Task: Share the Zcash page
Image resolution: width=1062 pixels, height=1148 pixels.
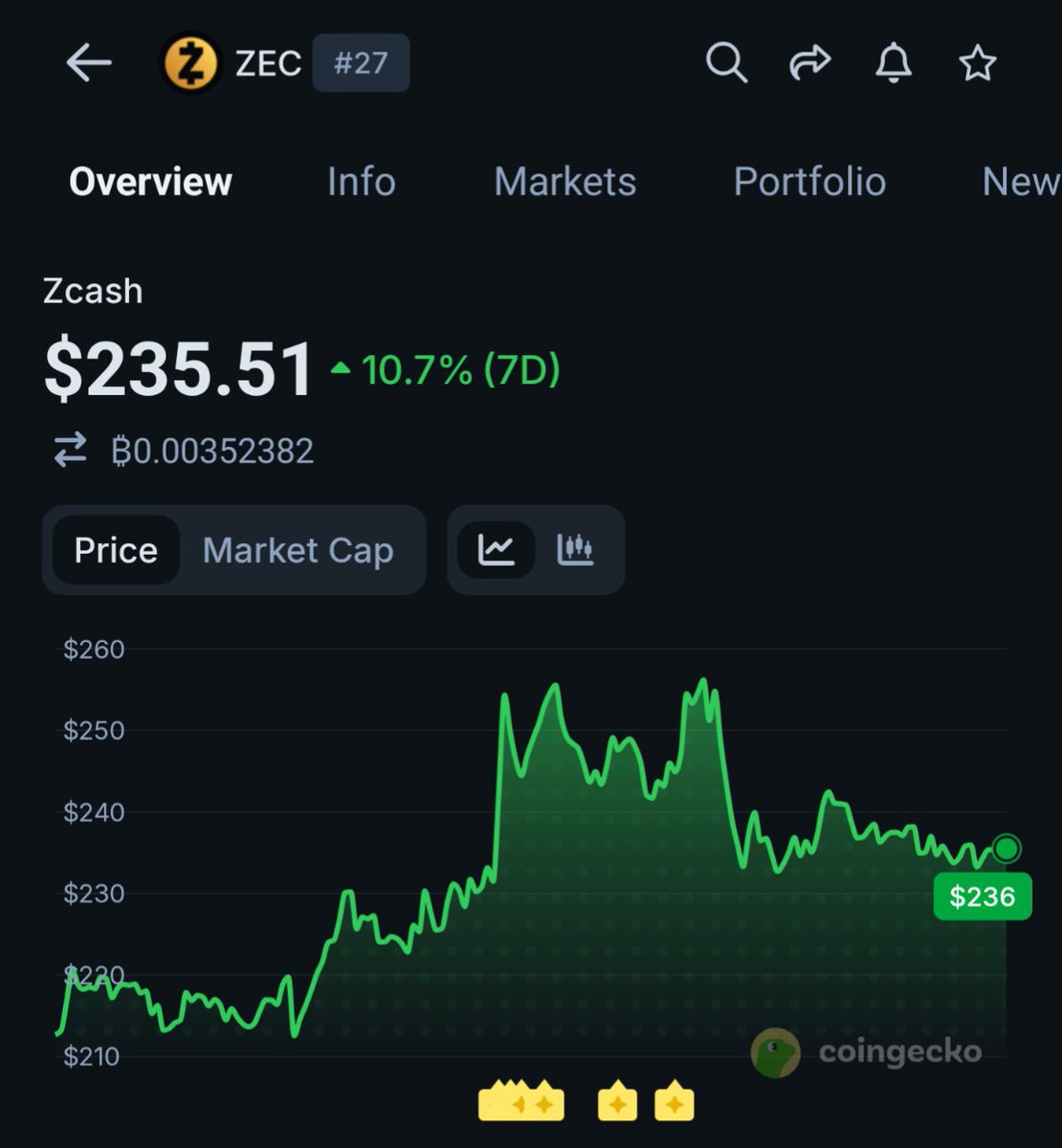Action: pos(809,64)
